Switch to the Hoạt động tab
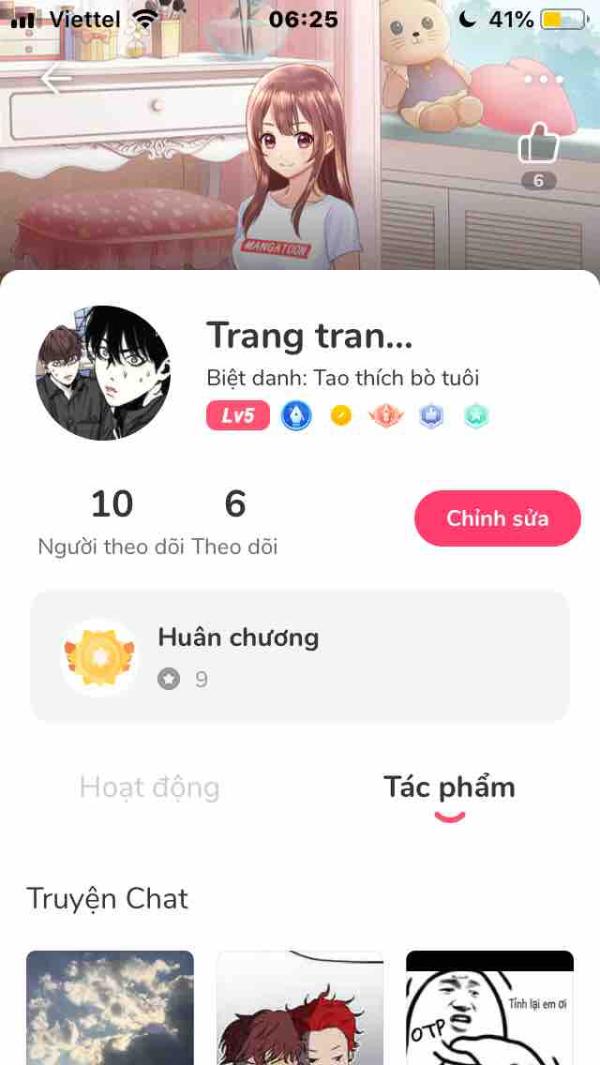The image size is (600, 1065). [x=149, y=788]
